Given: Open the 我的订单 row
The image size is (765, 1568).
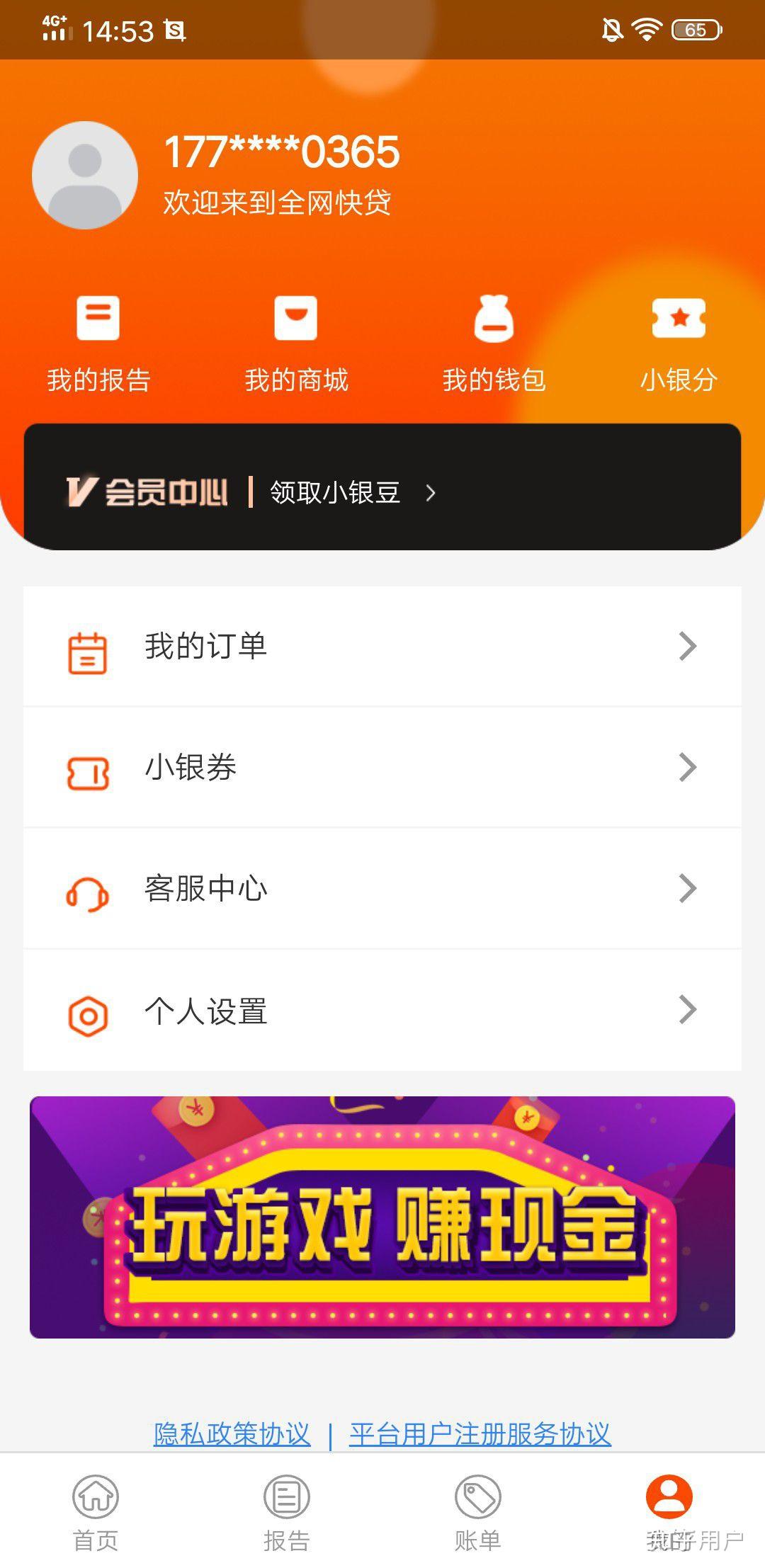Looking at the screenshot, I should [x=382, y=646].
